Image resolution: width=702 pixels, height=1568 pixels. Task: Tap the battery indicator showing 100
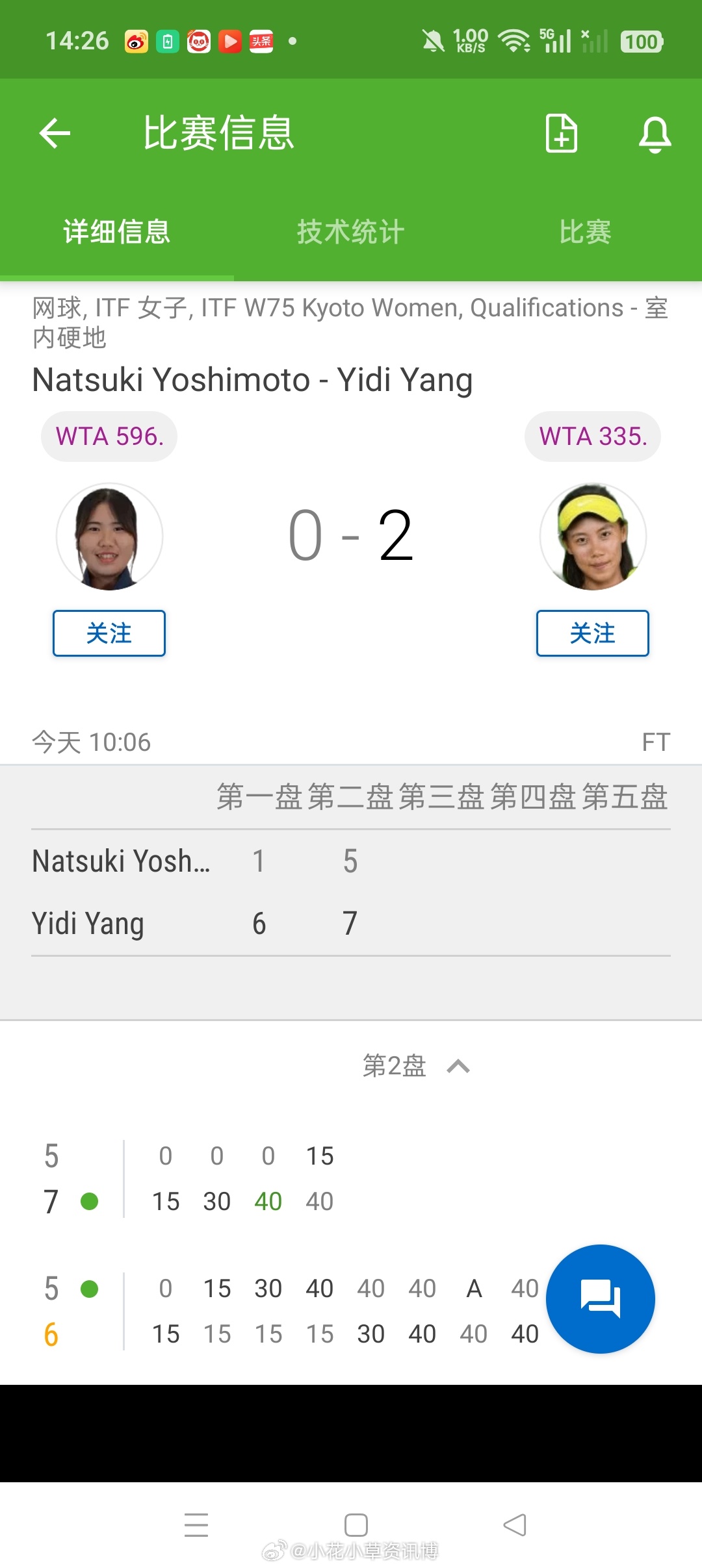(642, 40)
